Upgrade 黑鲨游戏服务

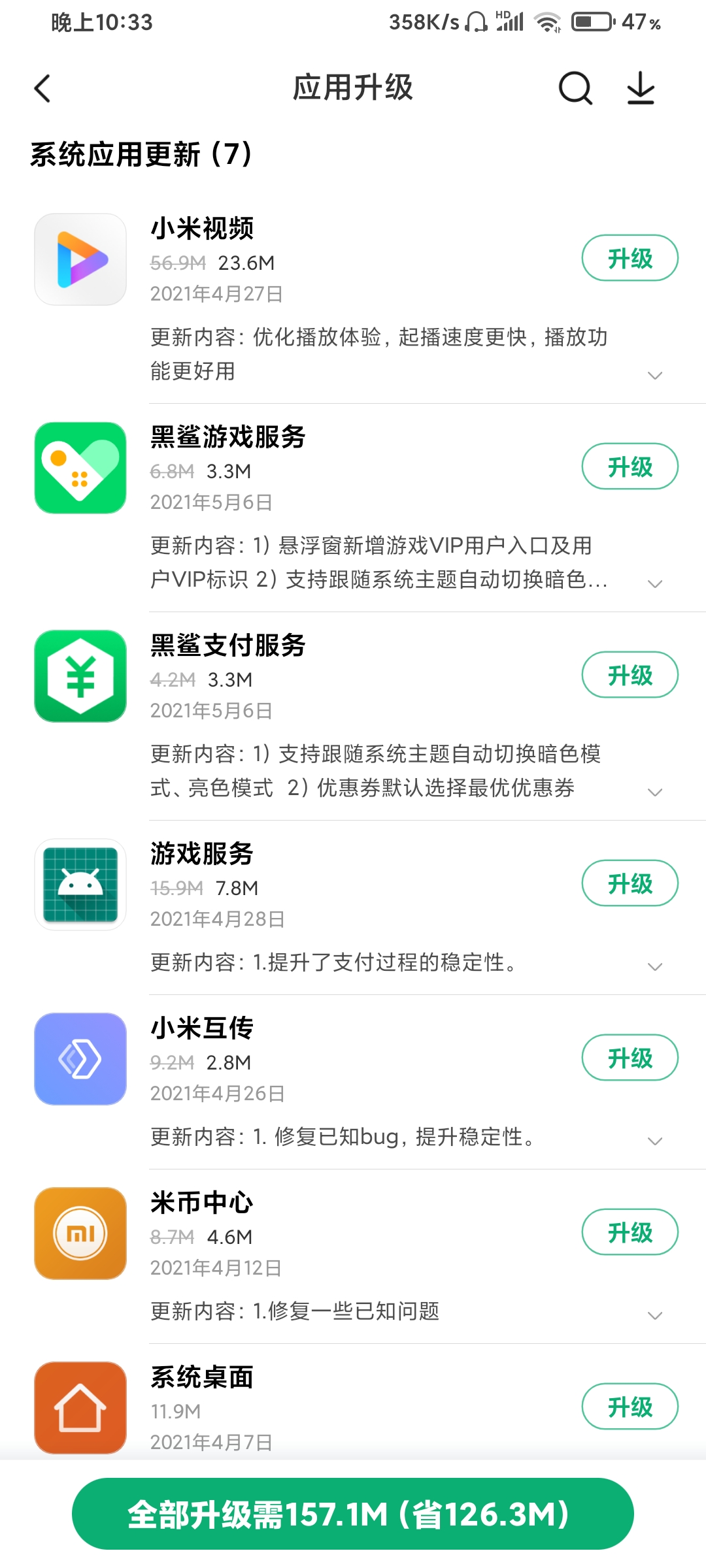630,466
